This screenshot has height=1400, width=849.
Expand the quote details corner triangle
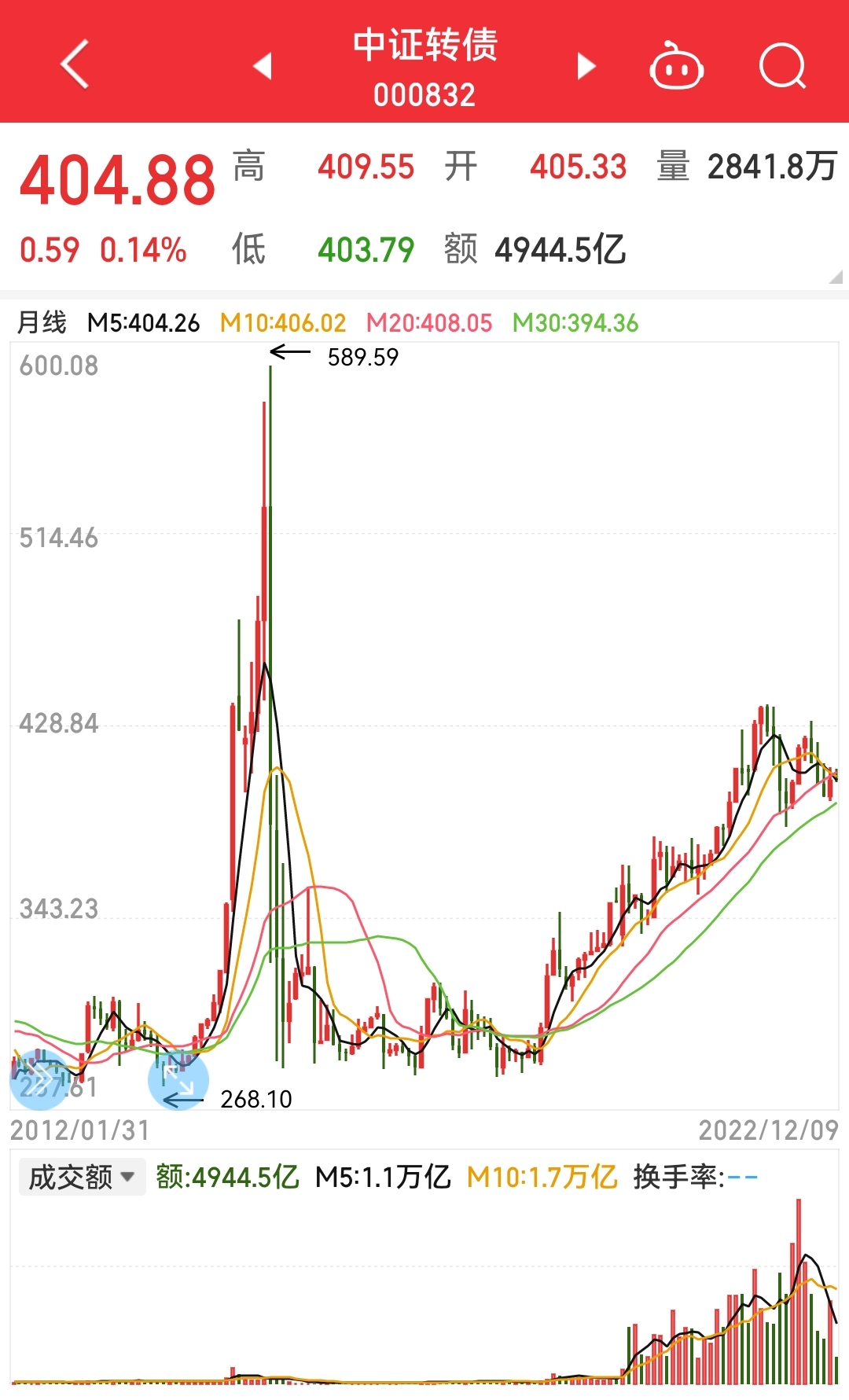pyautogui.click(x=835, y=277)
